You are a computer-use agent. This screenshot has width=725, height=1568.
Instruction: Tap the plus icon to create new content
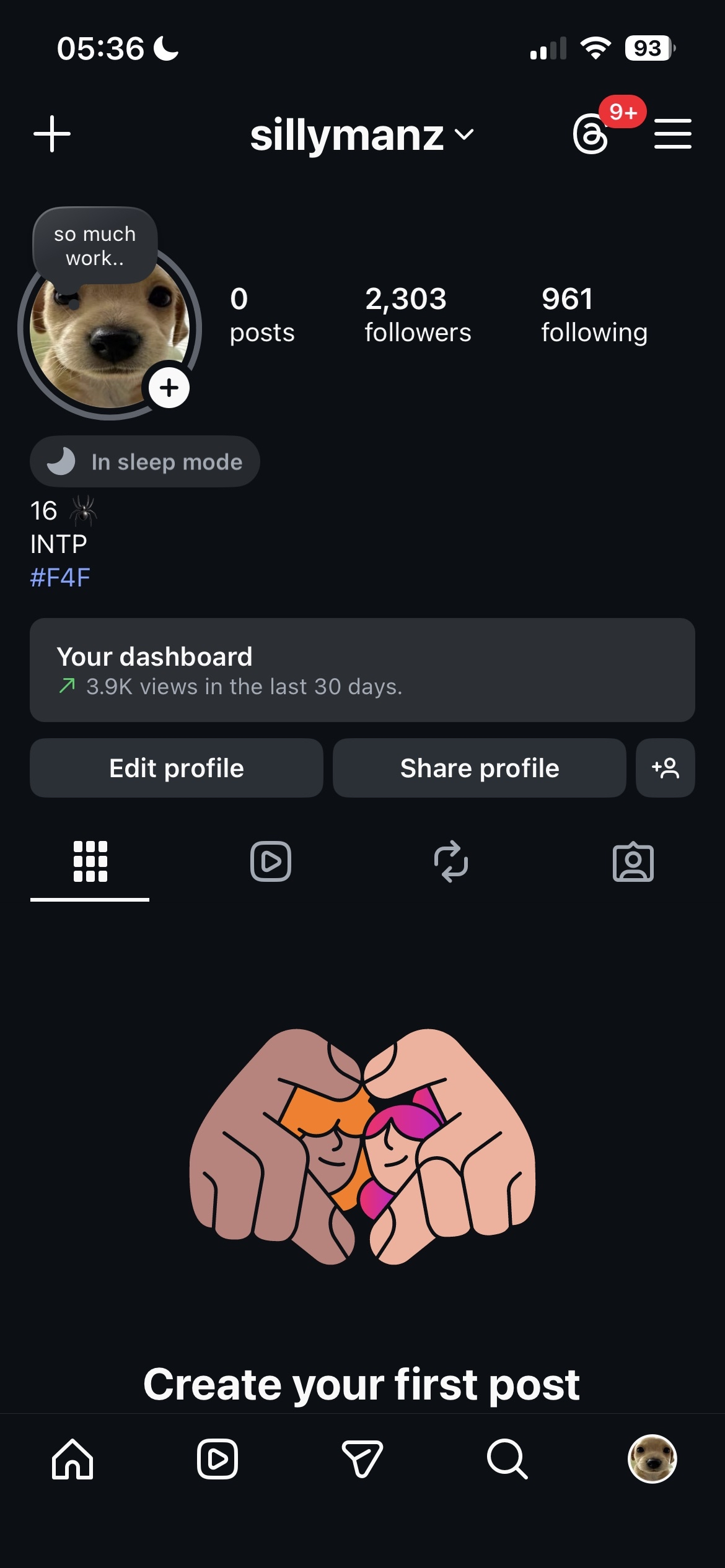point(52,134)
